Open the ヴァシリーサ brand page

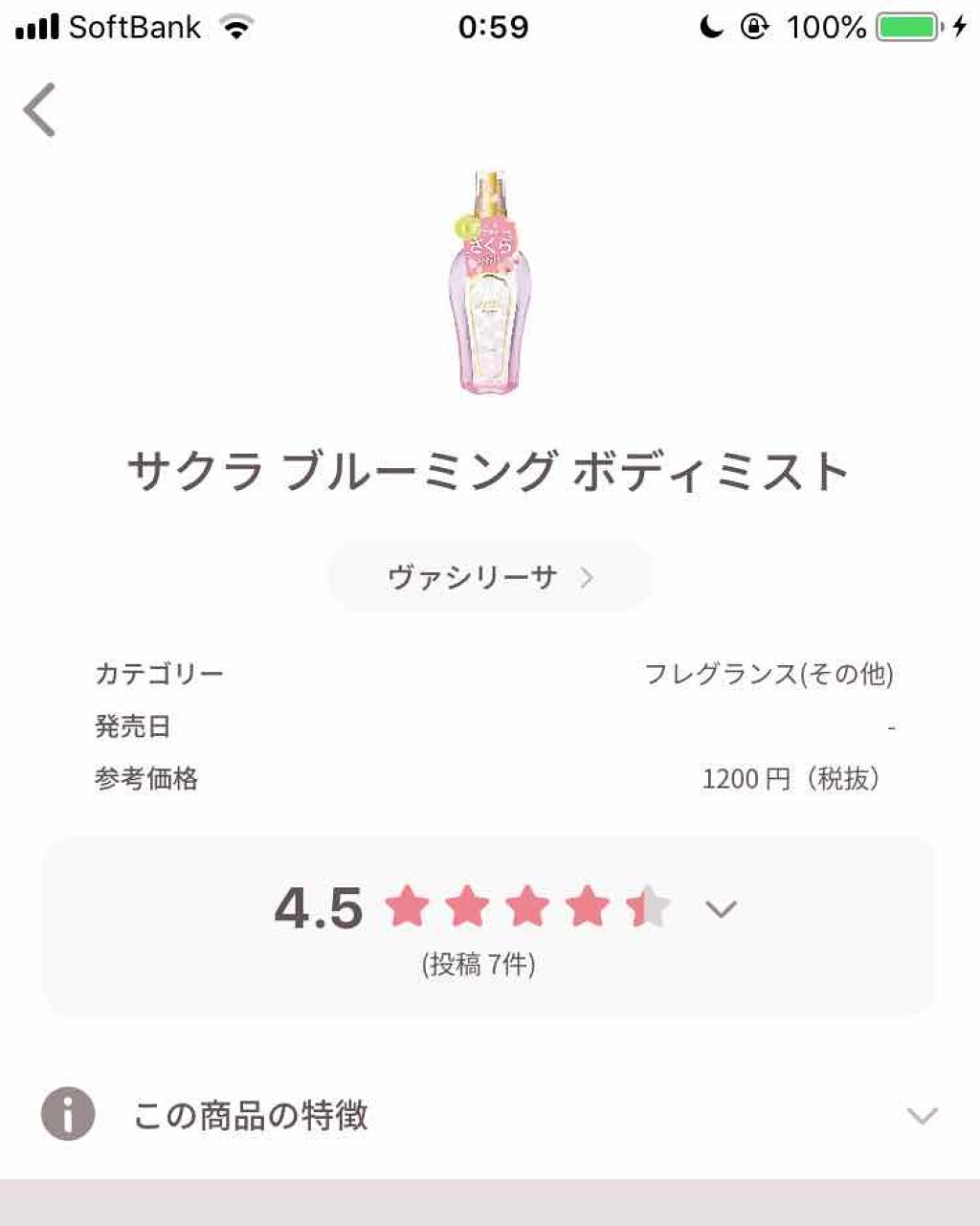[490, 576]
